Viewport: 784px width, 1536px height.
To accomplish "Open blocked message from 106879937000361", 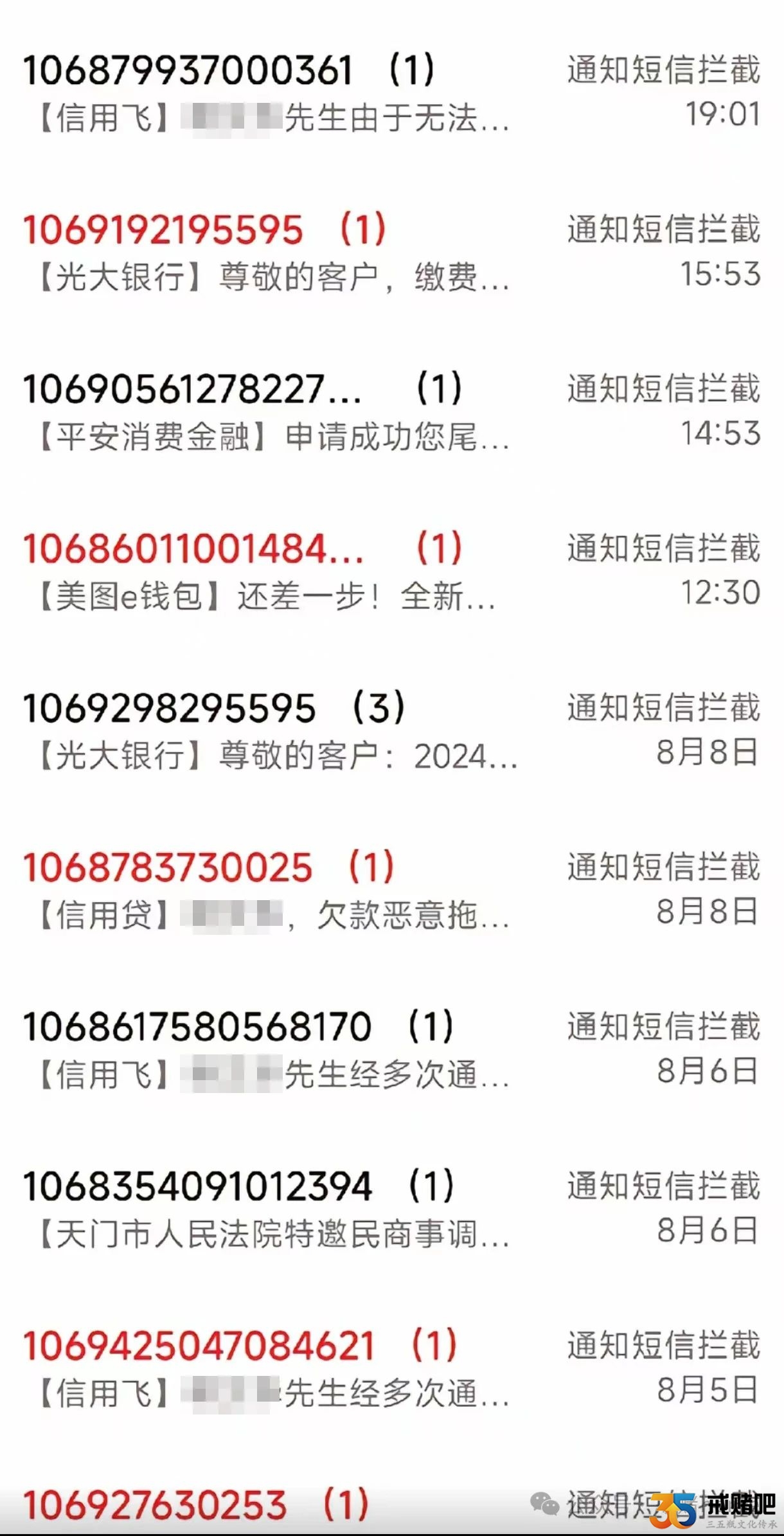I will [392, 93].
